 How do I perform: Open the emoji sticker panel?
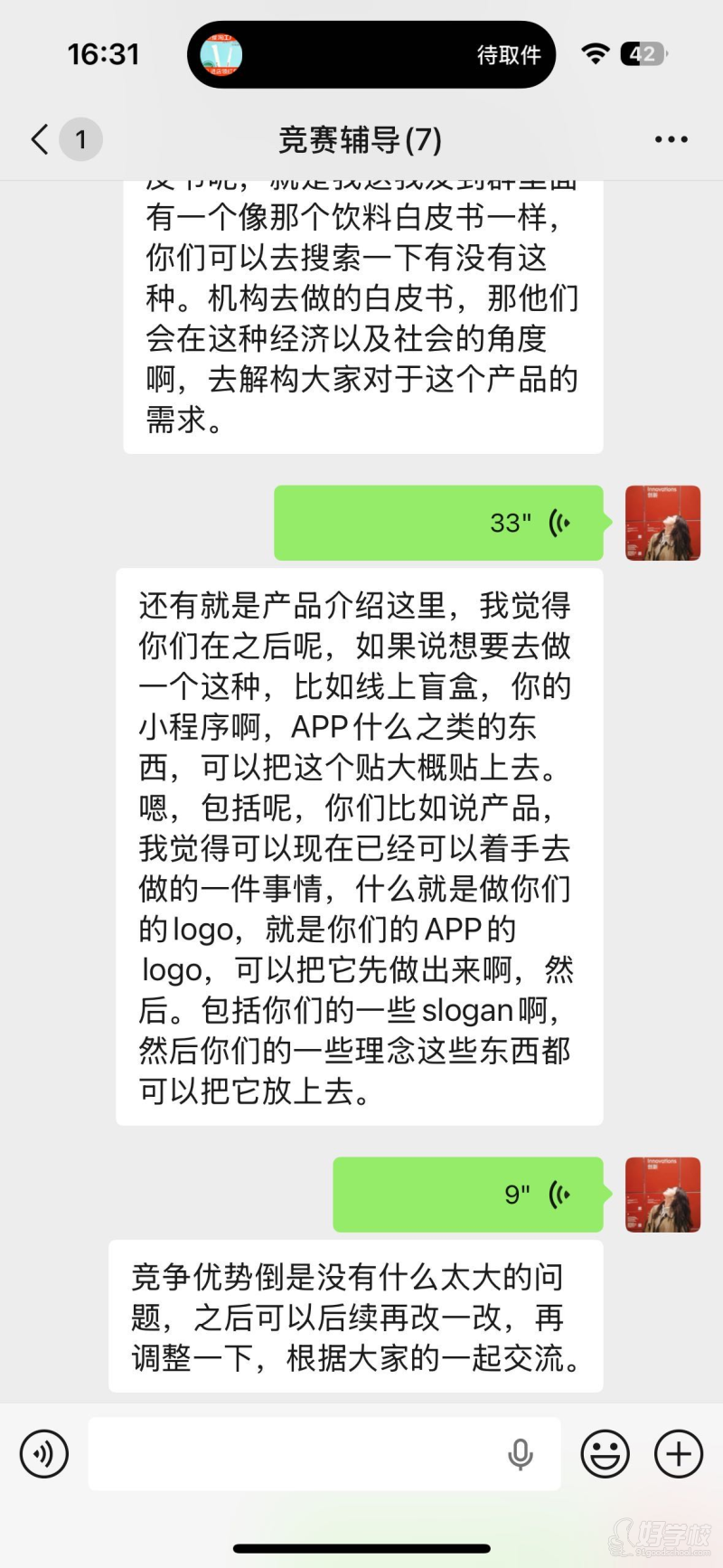pyautogui.click(x=605, y=1453)
